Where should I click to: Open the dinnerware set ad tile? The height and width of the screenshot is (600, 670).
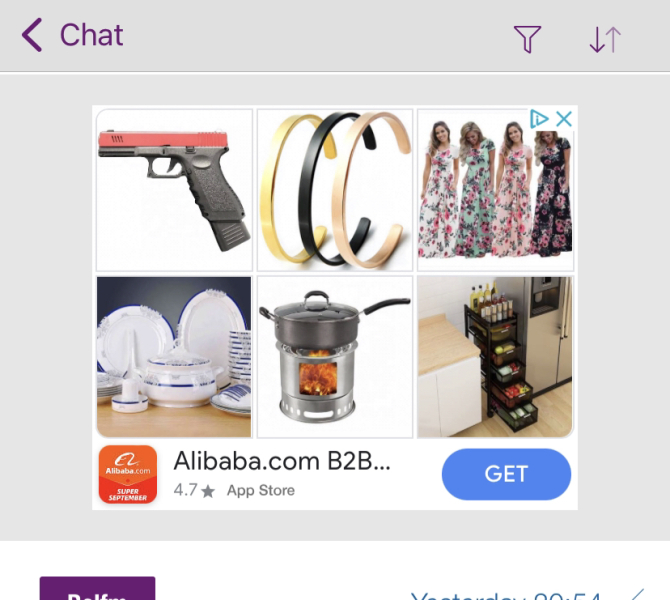click(x=174, y=357)
